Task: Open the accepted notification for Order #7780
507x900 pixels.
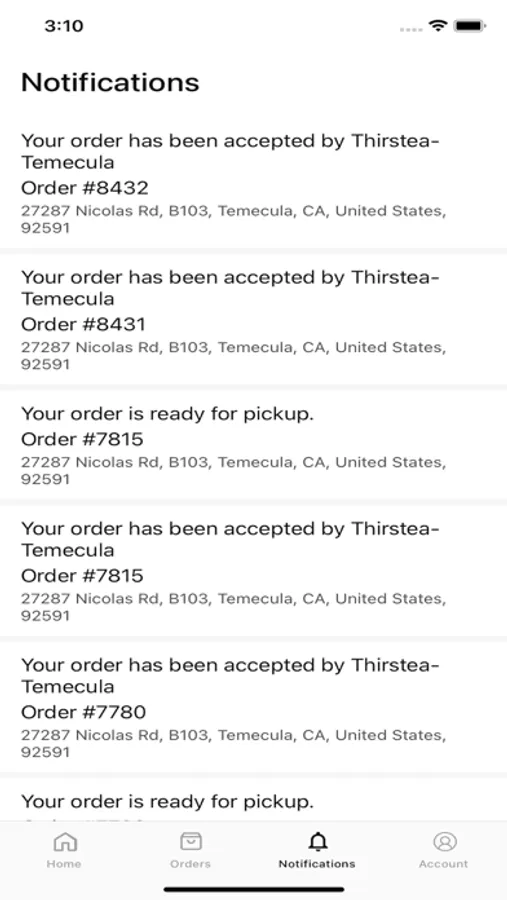Action: [253, 707]
